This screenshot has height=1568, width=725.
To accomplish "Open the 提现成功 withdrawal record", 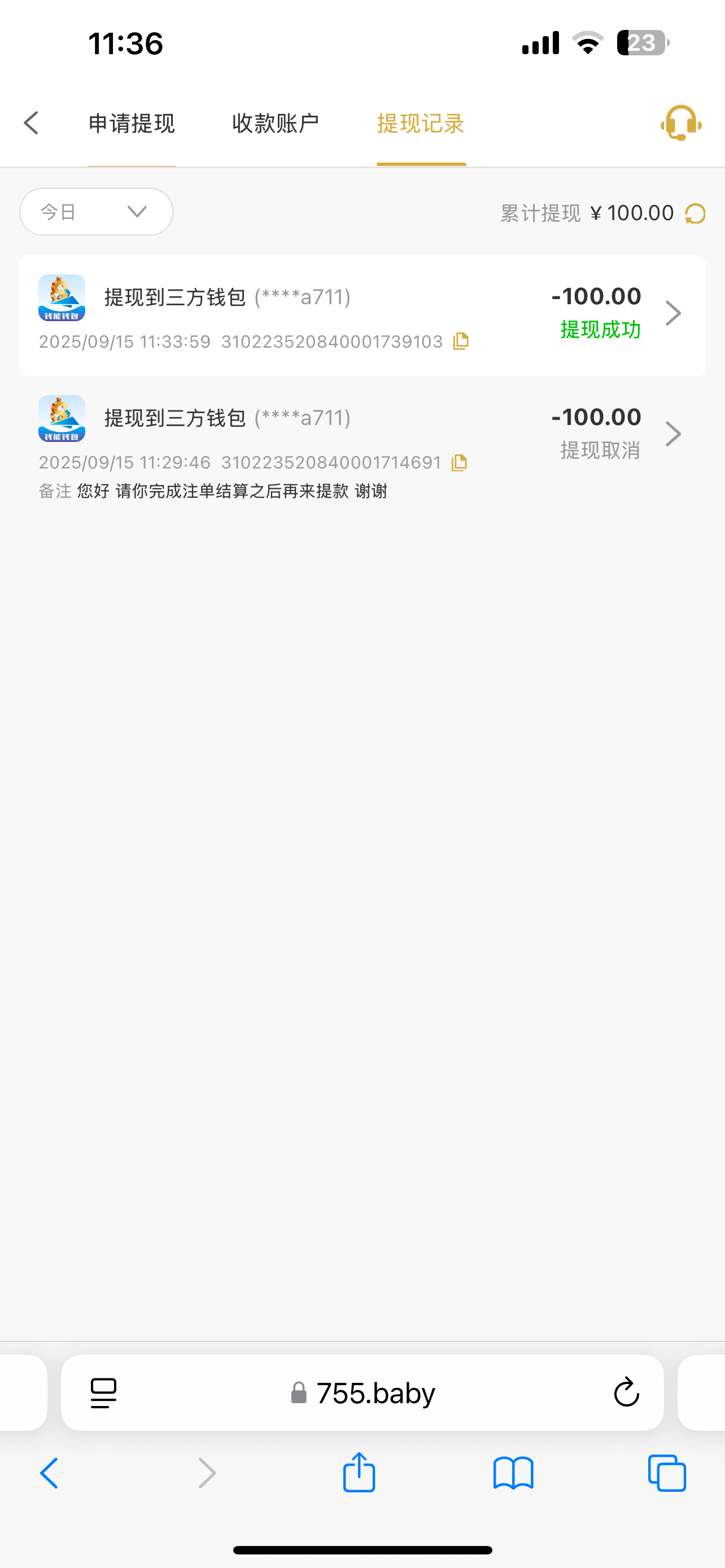I will coord(672,313).
